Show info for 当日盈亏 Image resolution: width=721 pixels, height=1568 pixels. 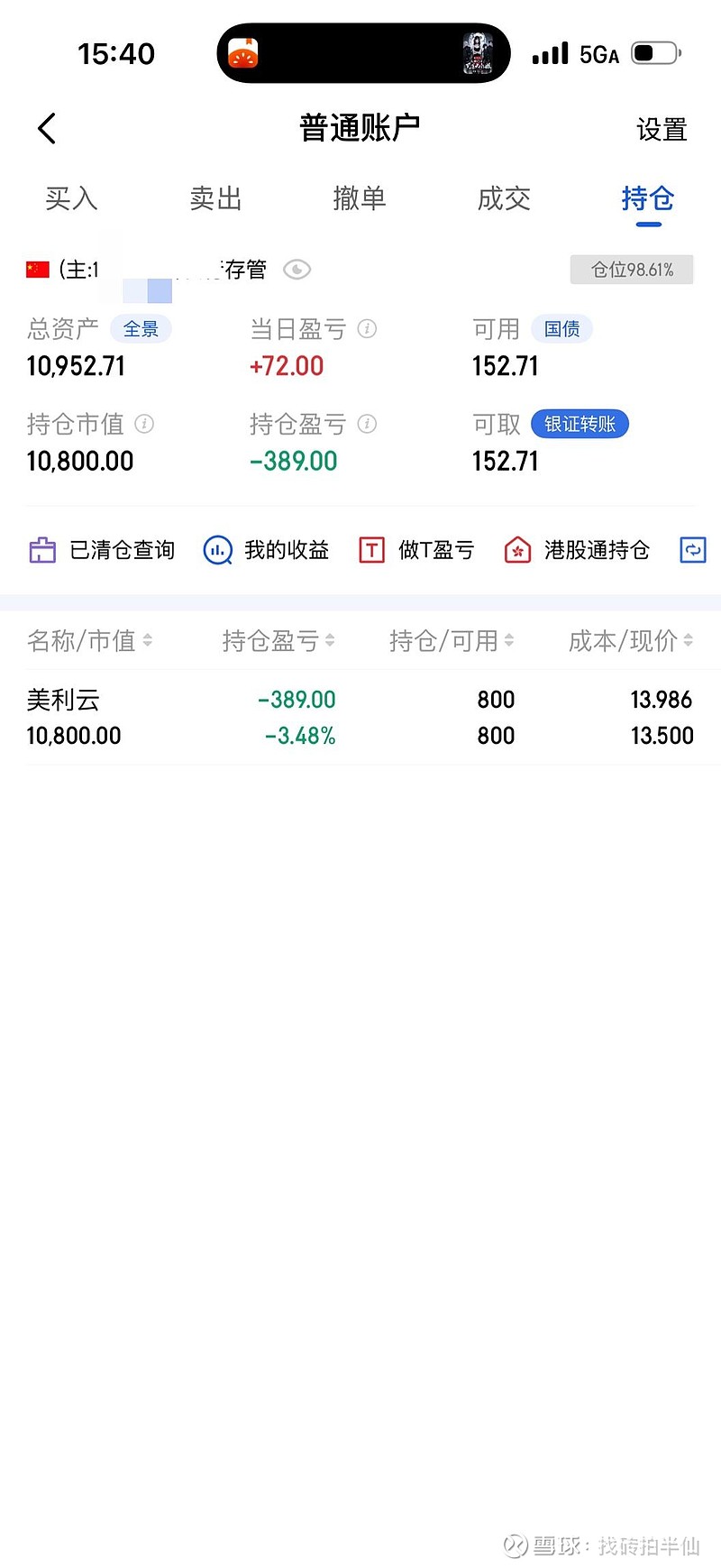[x=367, y=329]
